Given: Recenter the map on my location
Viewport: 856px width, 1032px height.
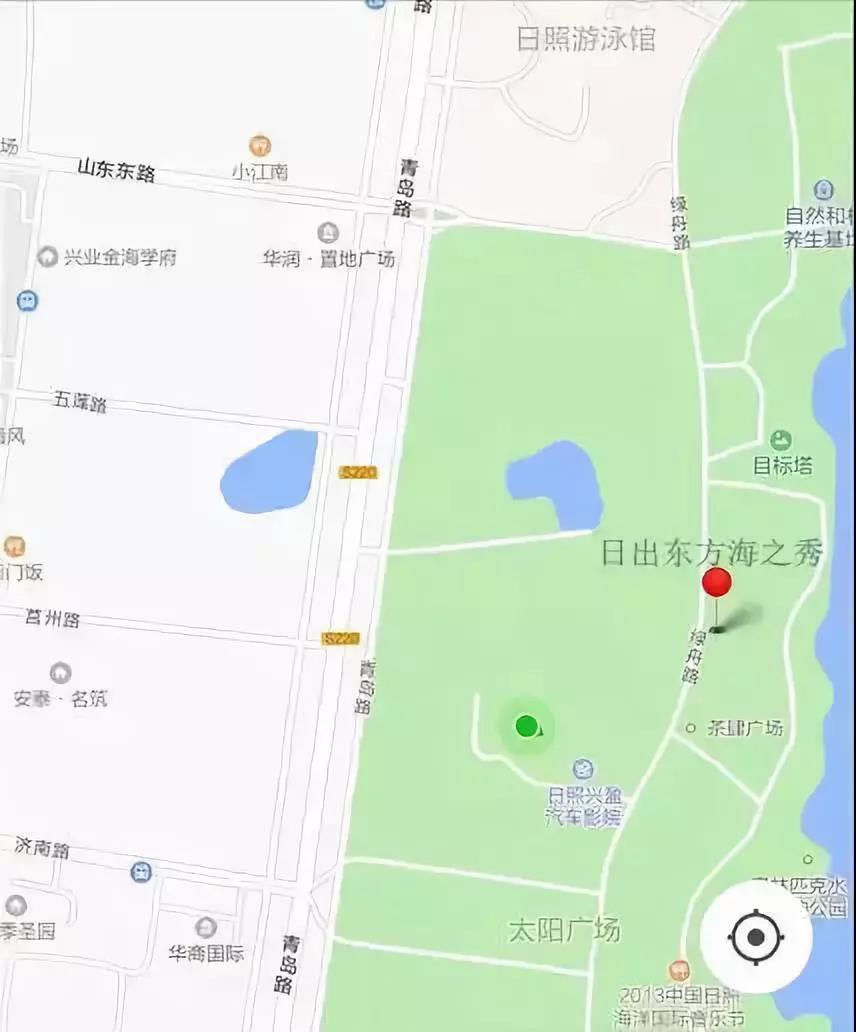Looking at the screenshot, I should click(x=755, y=938).
